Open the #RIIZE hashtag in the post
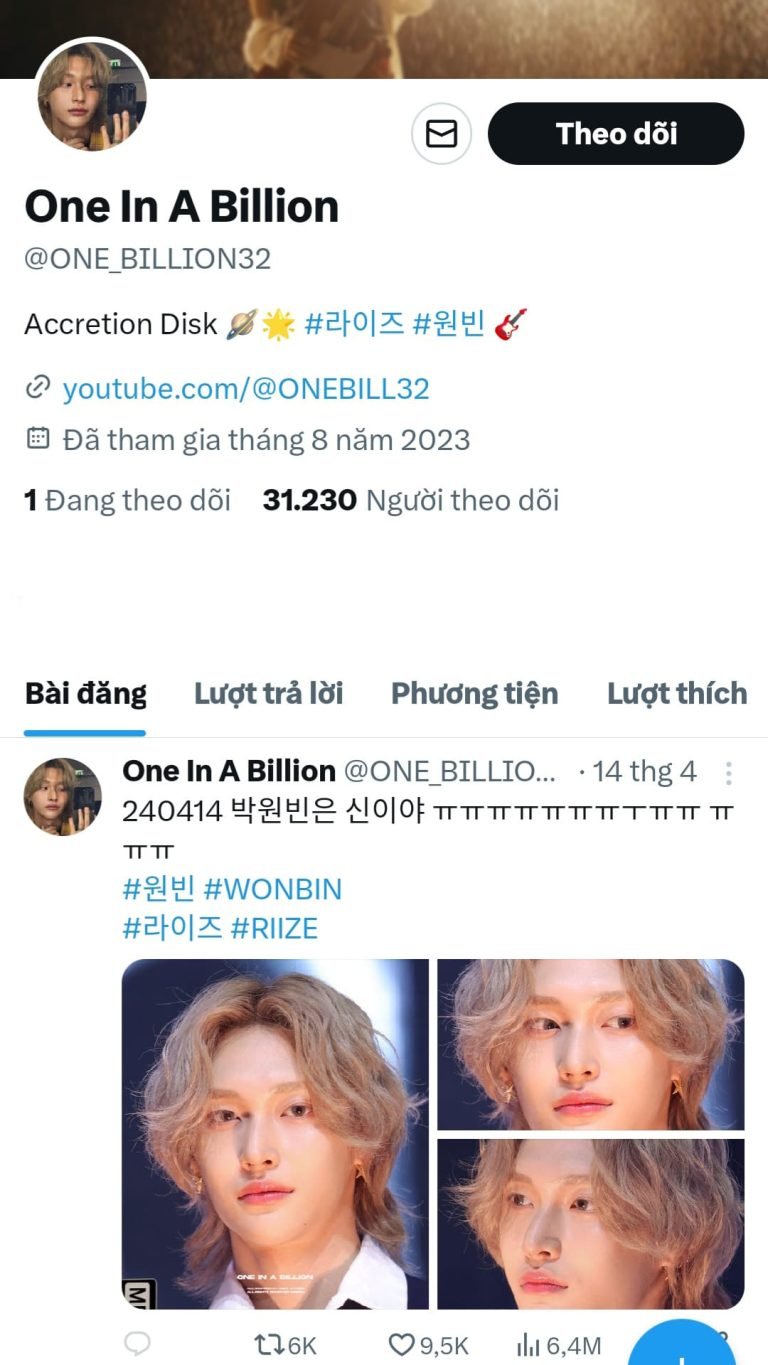768x1365 pixels. click(x=274, y=928)
